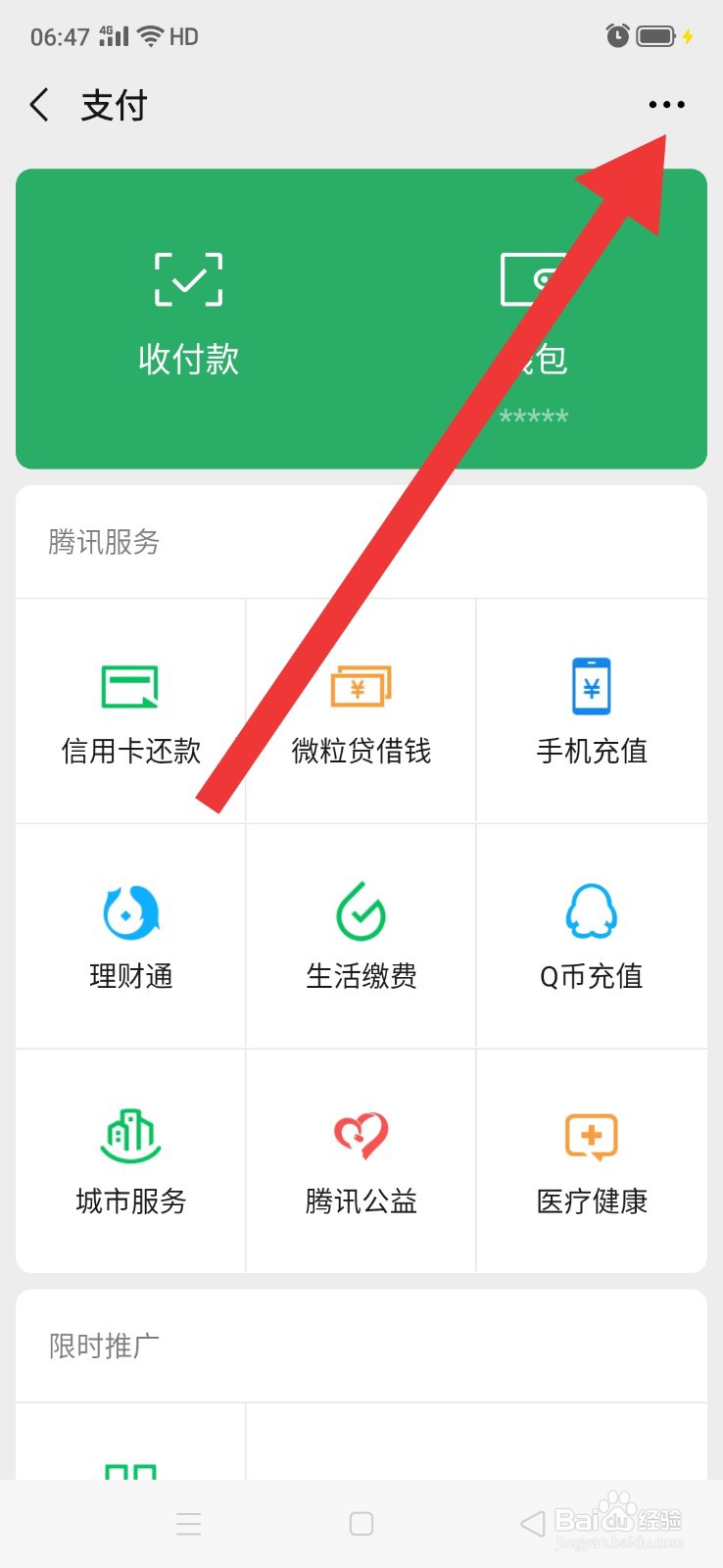Tap the battery indicator in status bar
Screen dimensions: 723x1568
pyautogui.click(x=653, y=35)
